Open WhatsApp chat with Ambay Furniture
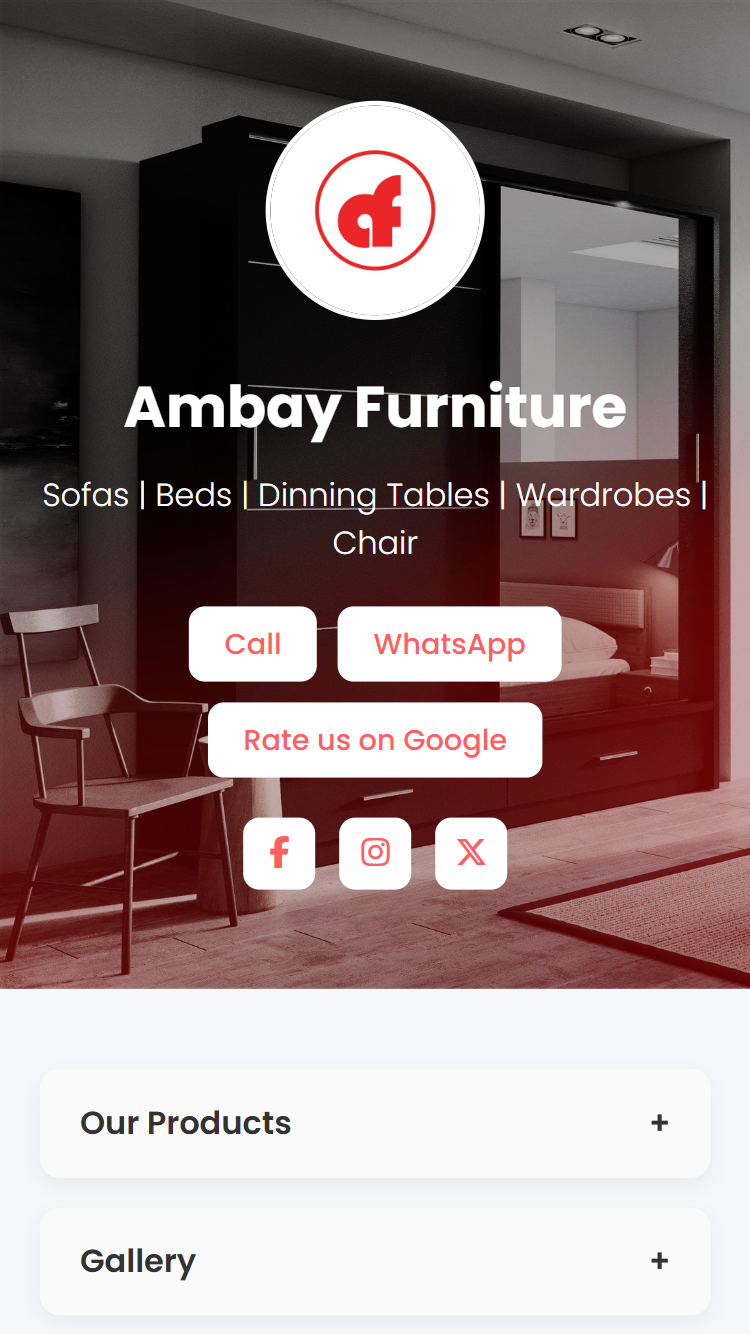Image resolution: width=750 pixels, height=1334 pixels. pyautogui.click(x=449, y=644)
